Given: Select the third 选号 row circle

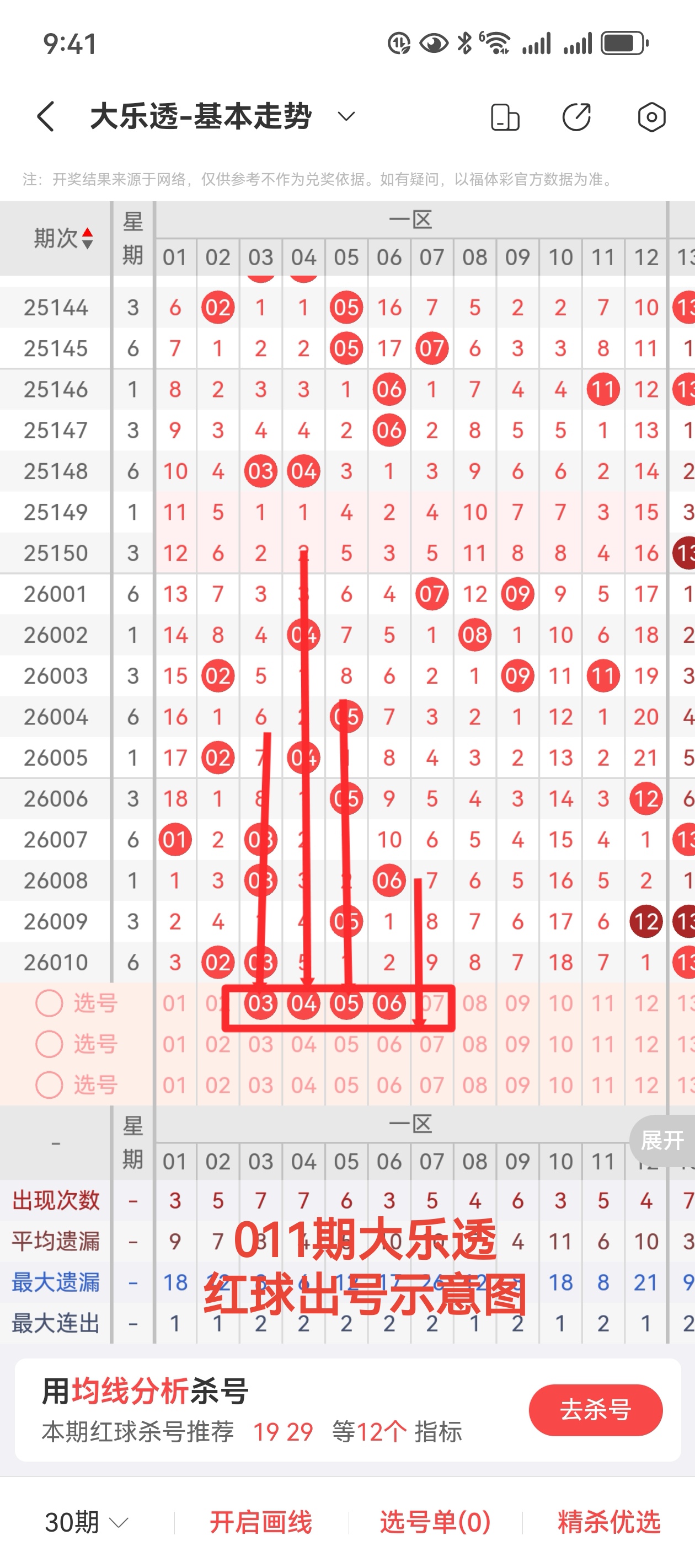Looking at the screenshot, I should coord(49,1084).
